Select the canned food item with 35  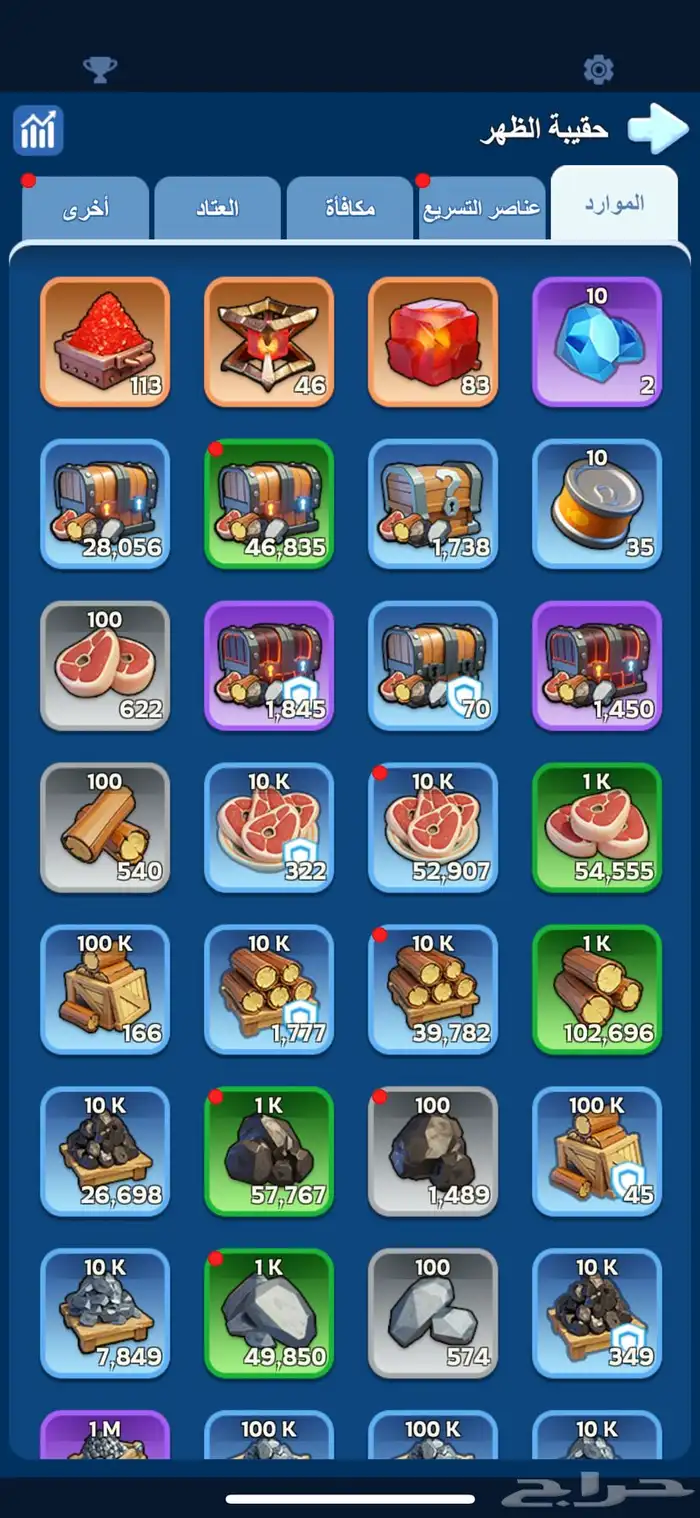point(597,504)
